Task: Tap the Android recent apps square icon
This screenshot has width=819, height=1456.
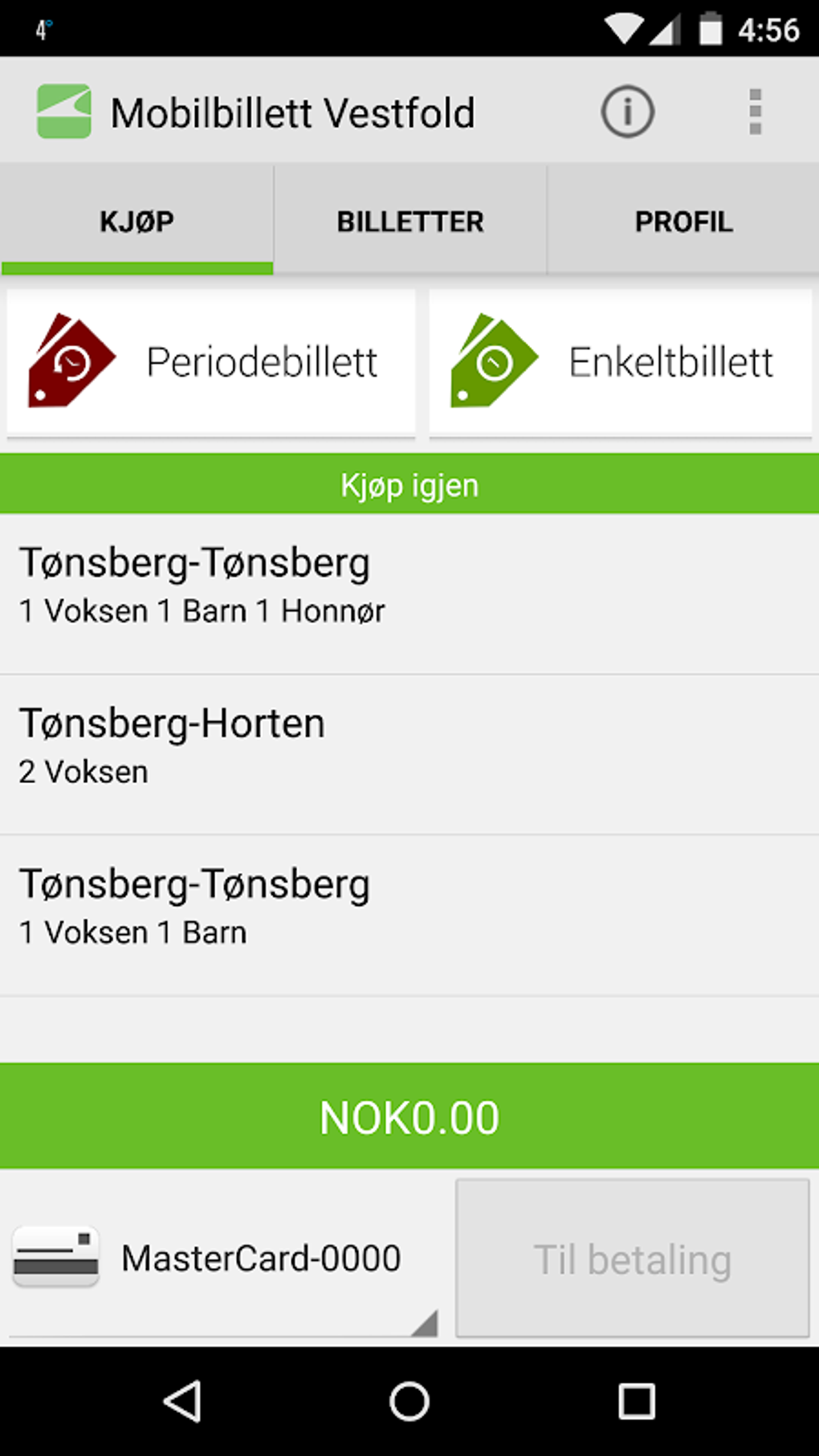Action: point(634,1403)
